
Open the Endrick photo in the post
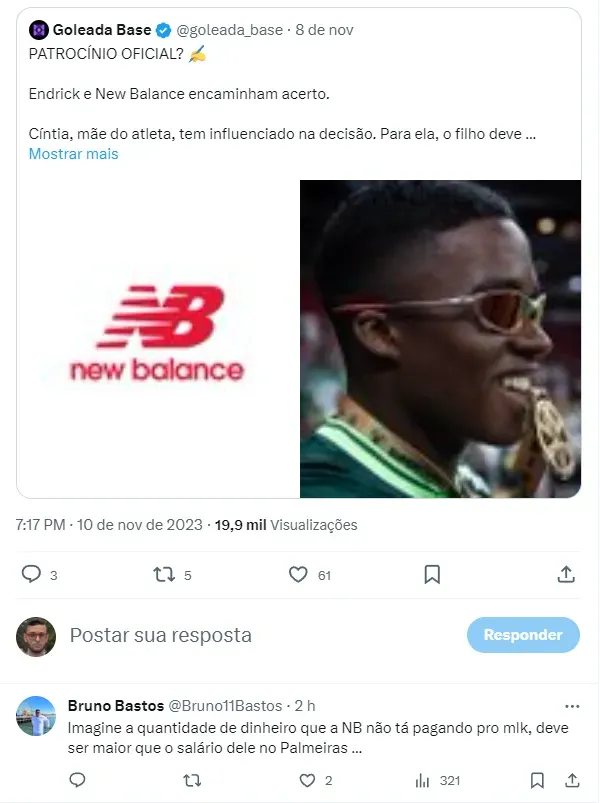point(440,338)
